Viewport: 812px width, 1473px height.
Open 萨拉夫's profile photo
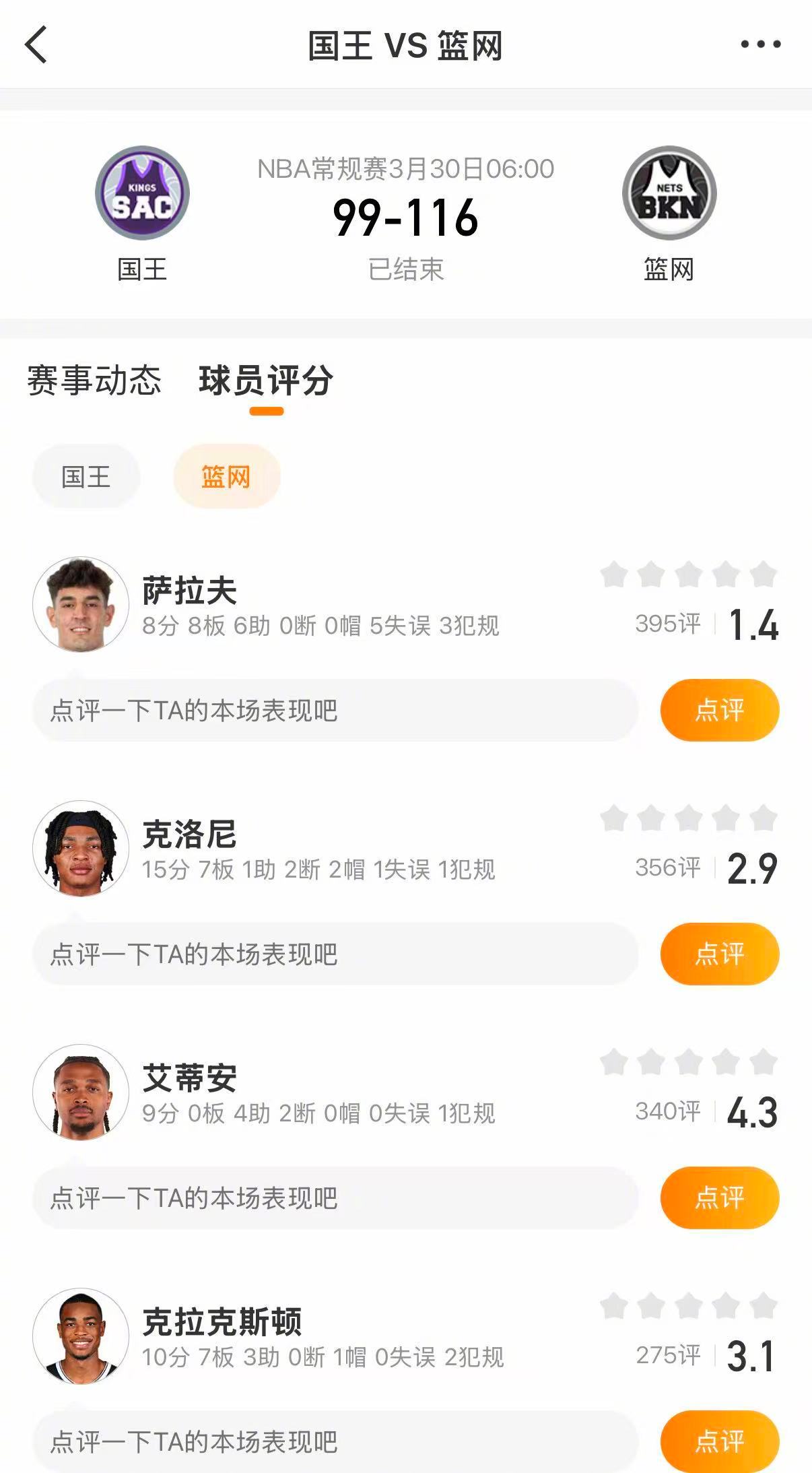pos(81,604)
